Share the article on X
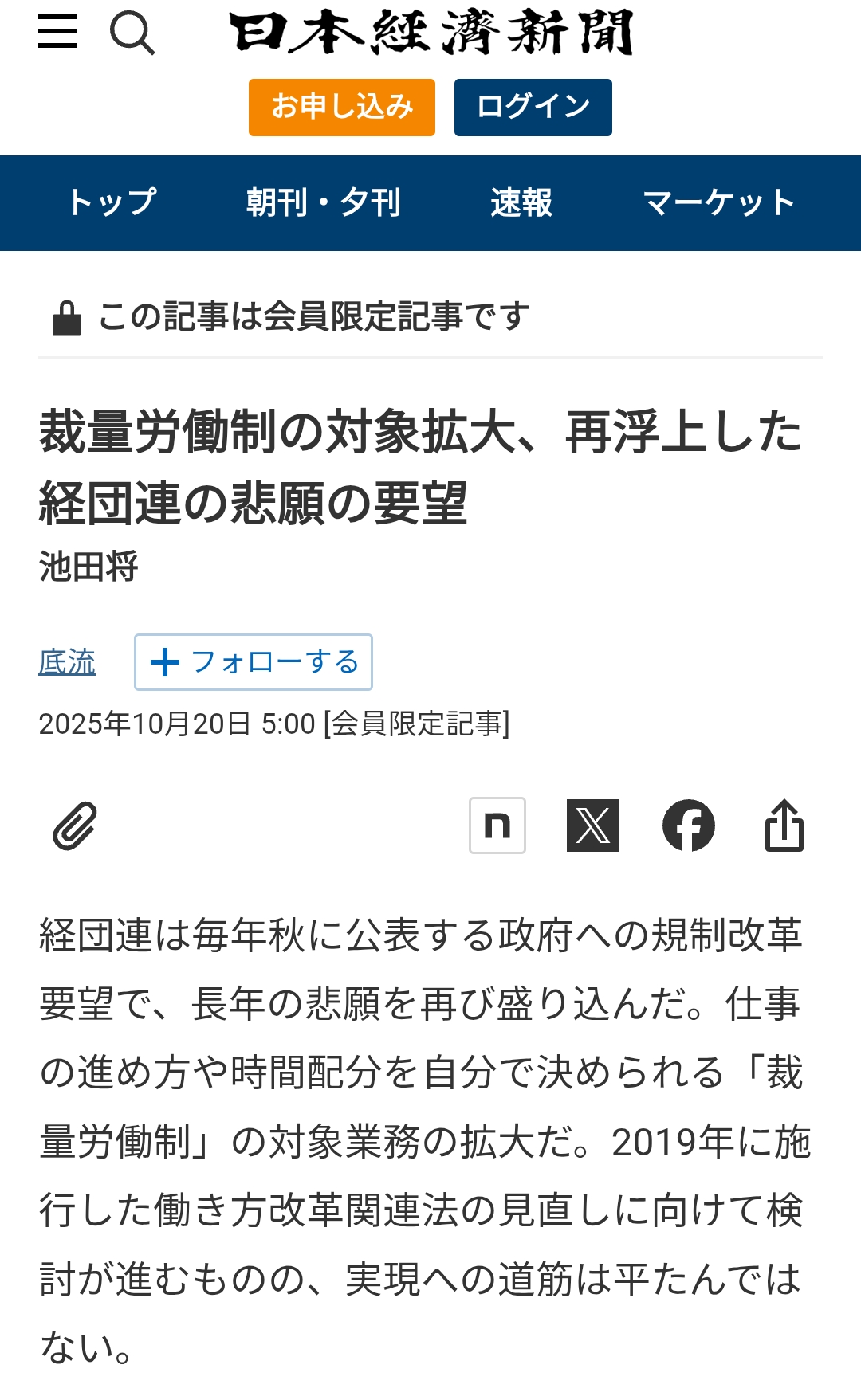 [x=592, y=825]
